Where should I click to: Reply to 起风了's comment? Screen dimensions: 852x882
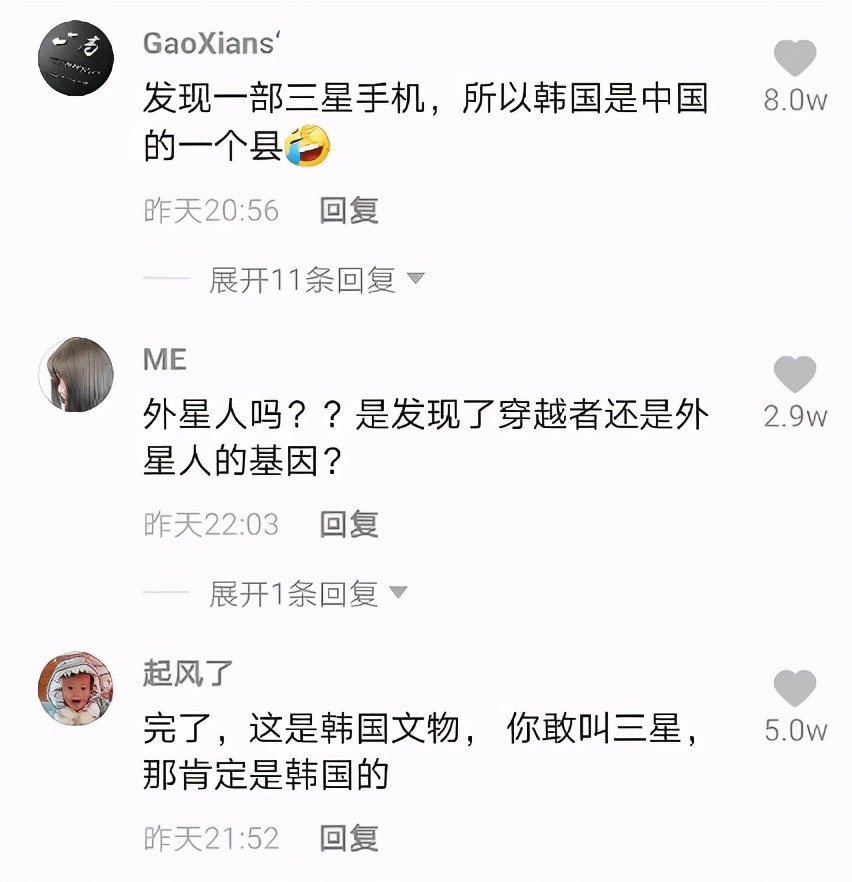(x=349, y=837)
